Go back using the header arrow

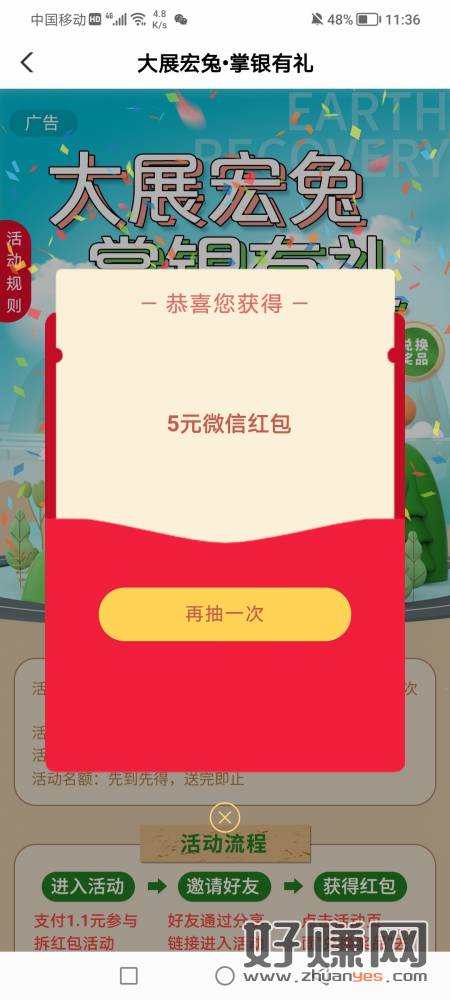[x=27, y=62]
